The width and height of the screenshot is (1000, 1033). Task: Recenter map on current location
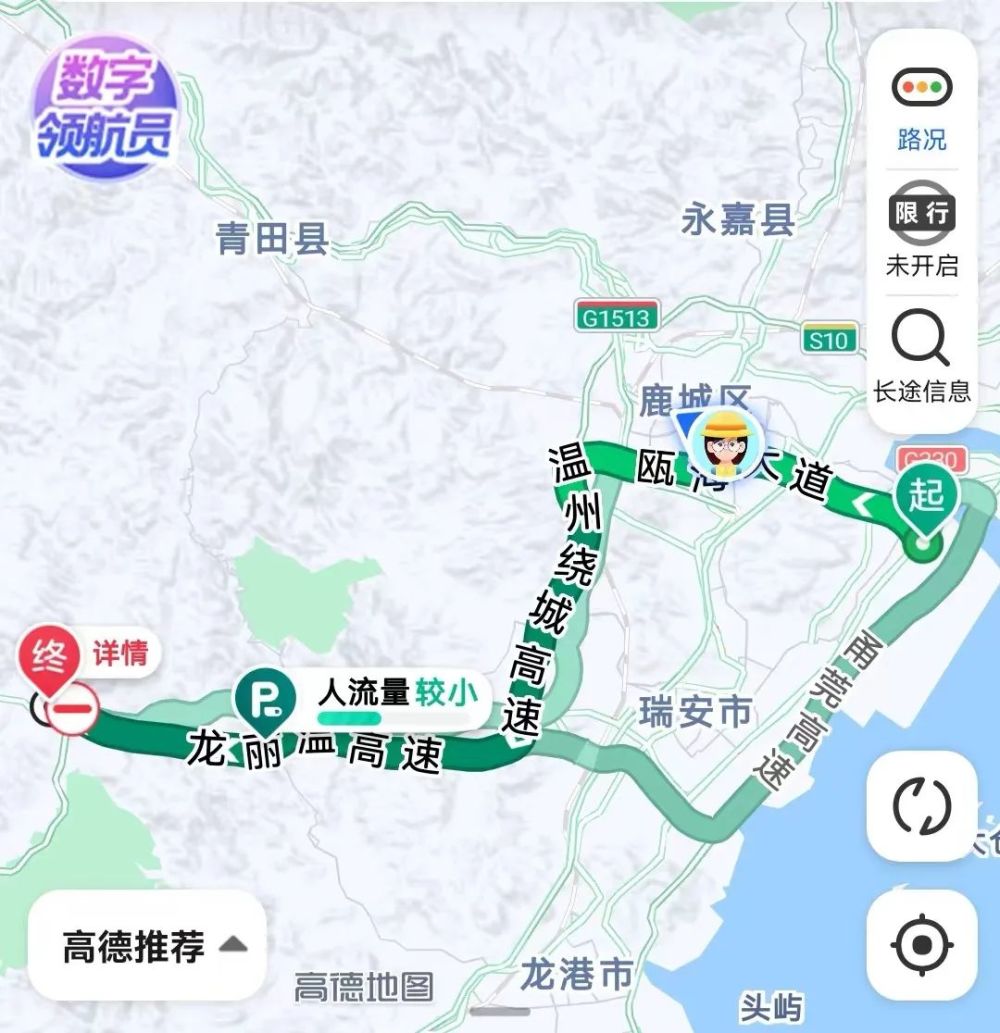click(921, 944)
